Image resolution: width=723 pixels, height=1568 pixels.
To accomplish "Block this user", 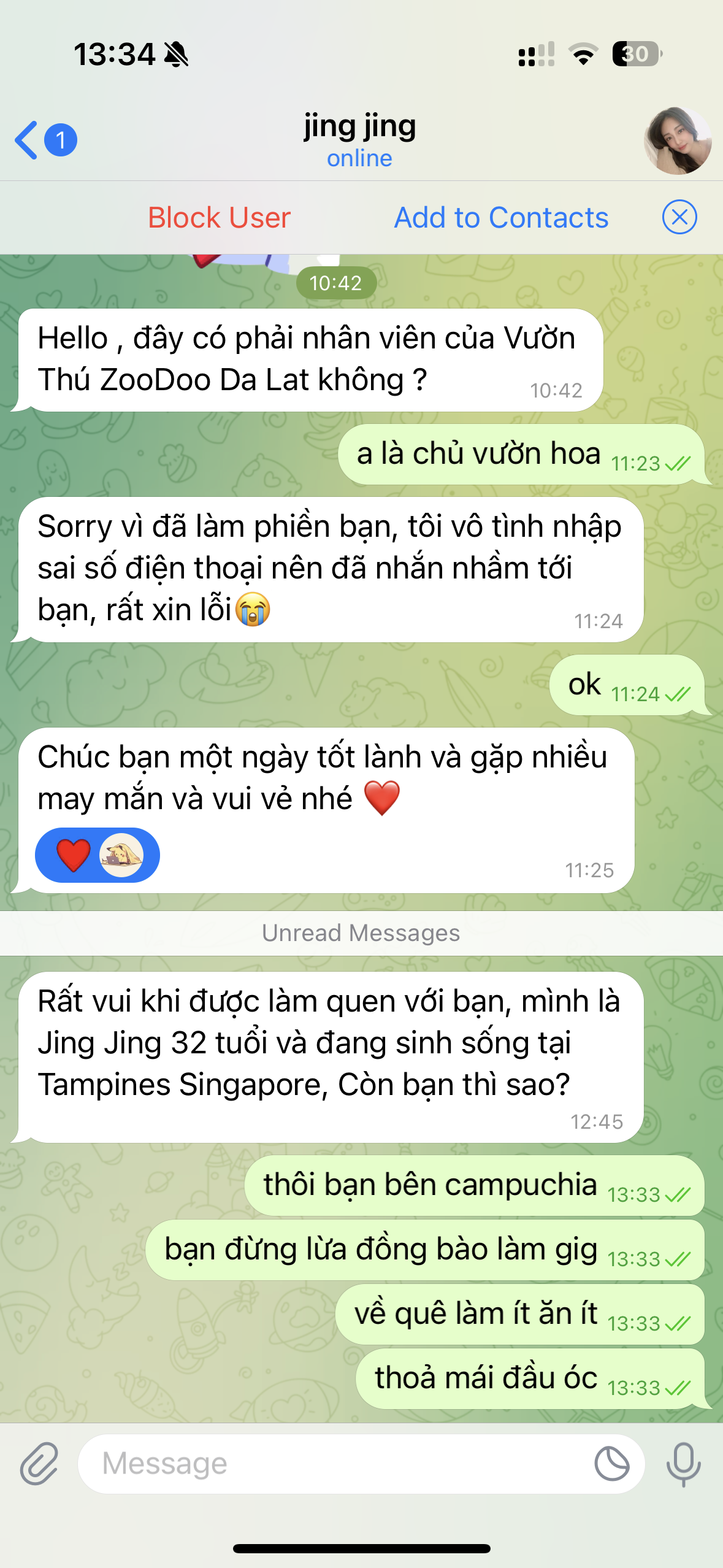I will tap(219, 218).
